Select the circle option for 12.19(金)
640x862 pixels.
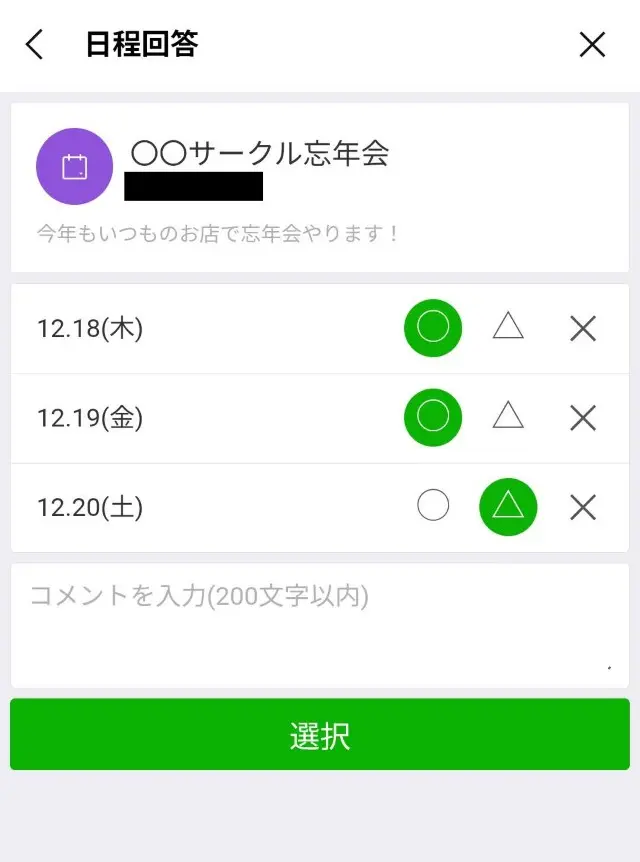tap(433, 417)
